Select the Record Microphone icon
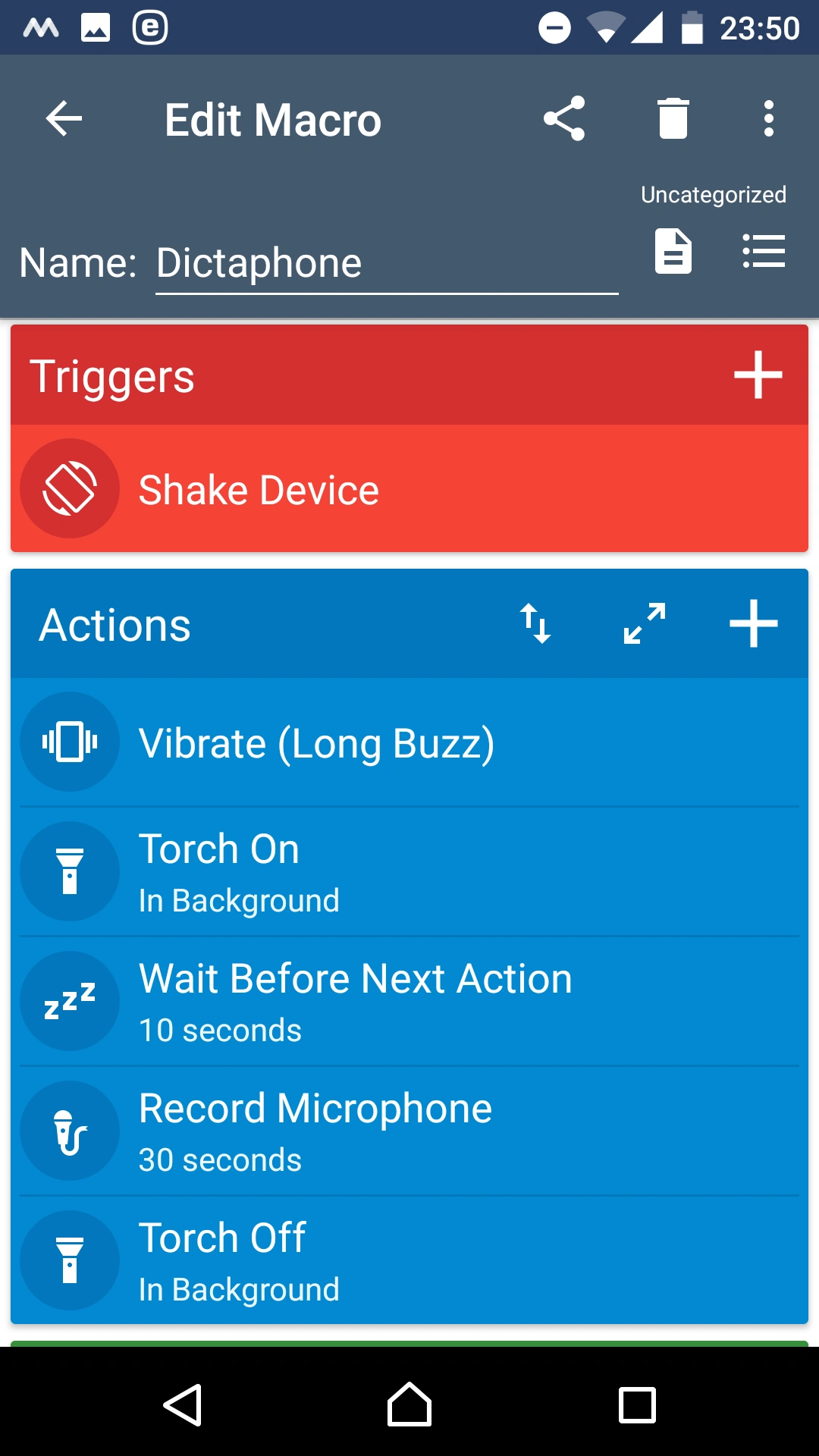The image size is (819, 1456). click(x=70, y=1130)
